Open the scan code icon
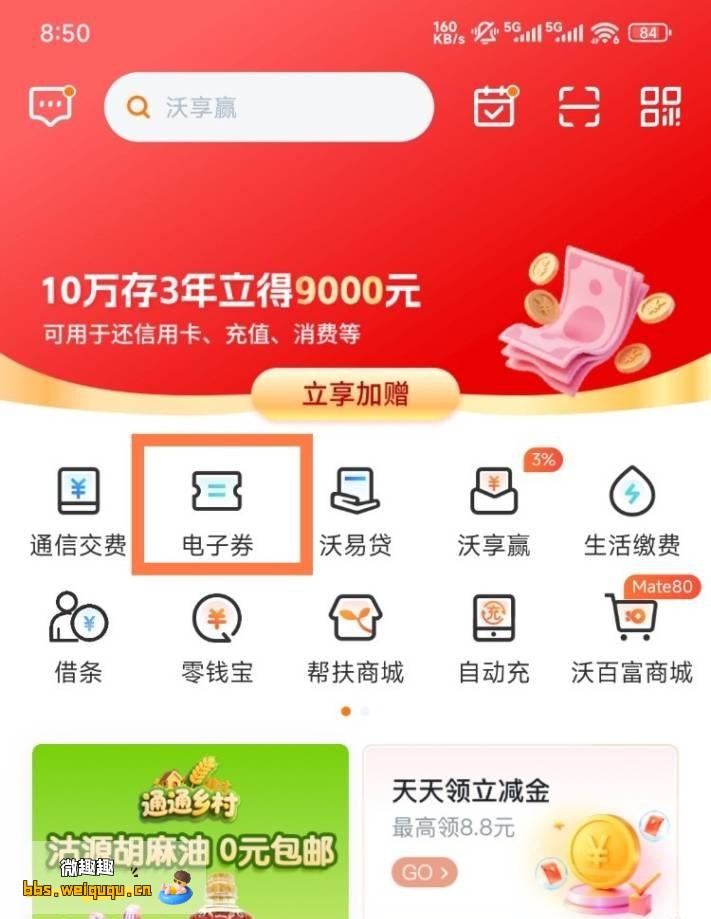The width and height of the screenshot is (711, 919). (x=578, y=106)
